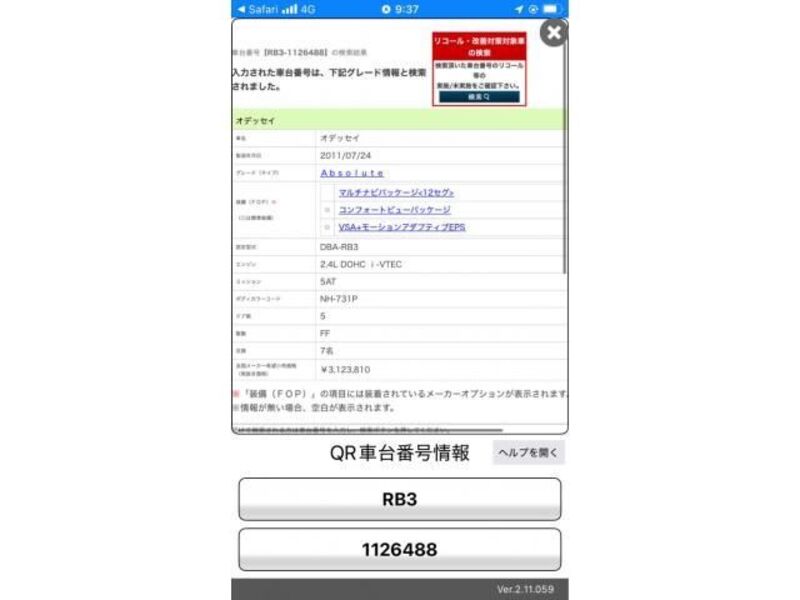Open コンフォートビューパッケージ link
The height and width of the screenshot is (600, 800).
tap(394, 210)
